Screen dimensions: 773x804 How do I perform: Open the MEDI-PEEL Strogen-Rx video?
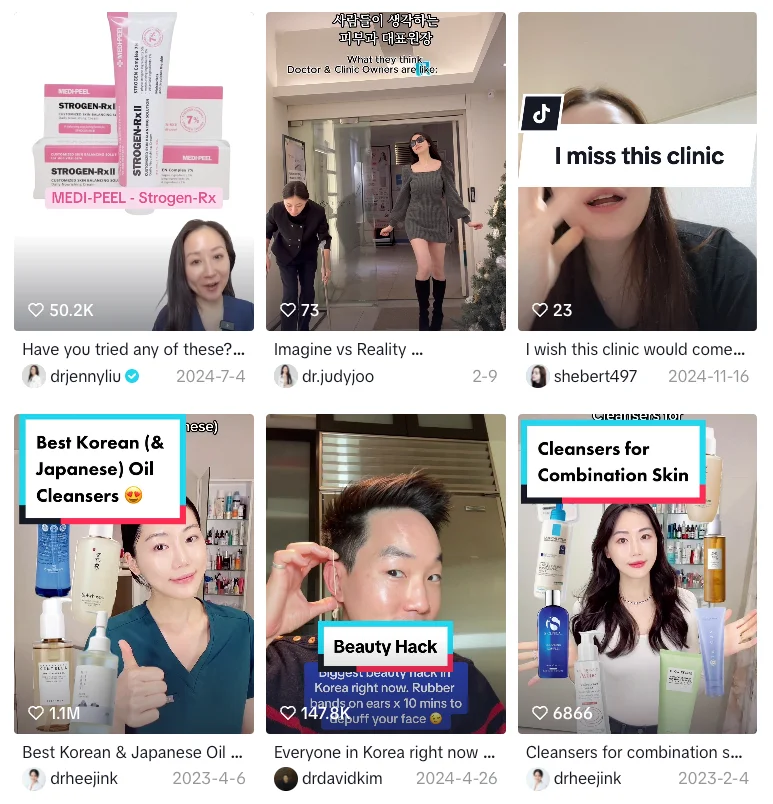tap(133, 170)
